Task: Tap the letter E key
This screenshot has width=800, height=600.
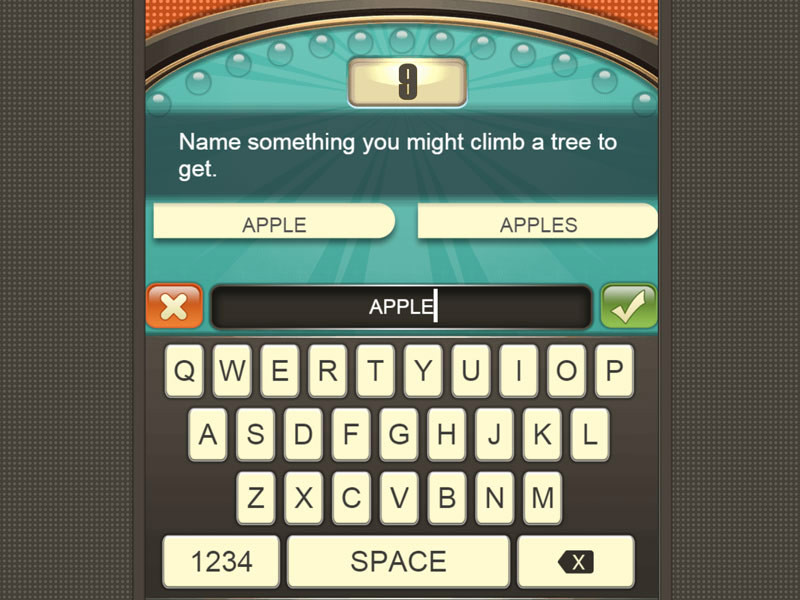Action: coord(279,371)
